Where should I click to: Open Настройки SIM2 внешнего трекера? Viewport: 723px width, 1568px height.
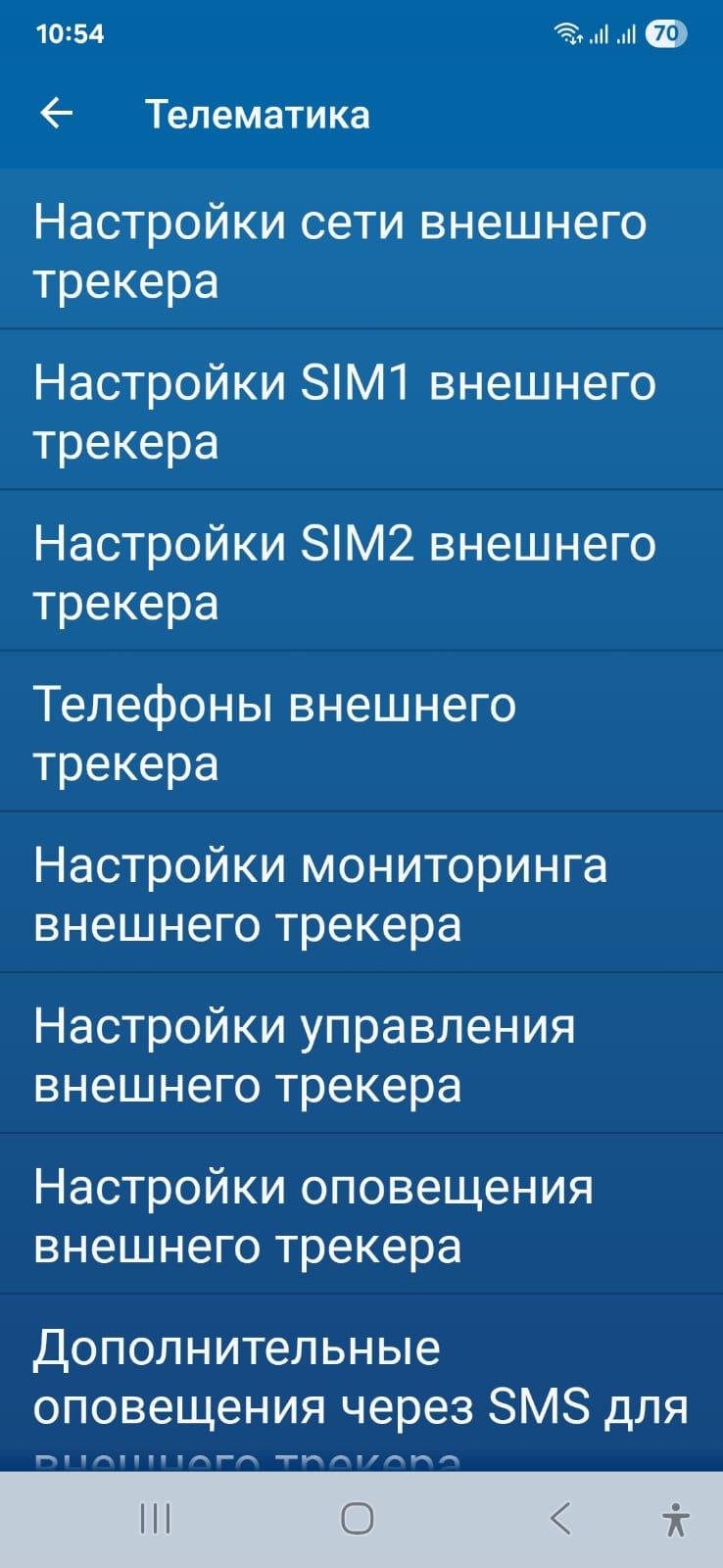coord(361,571)
